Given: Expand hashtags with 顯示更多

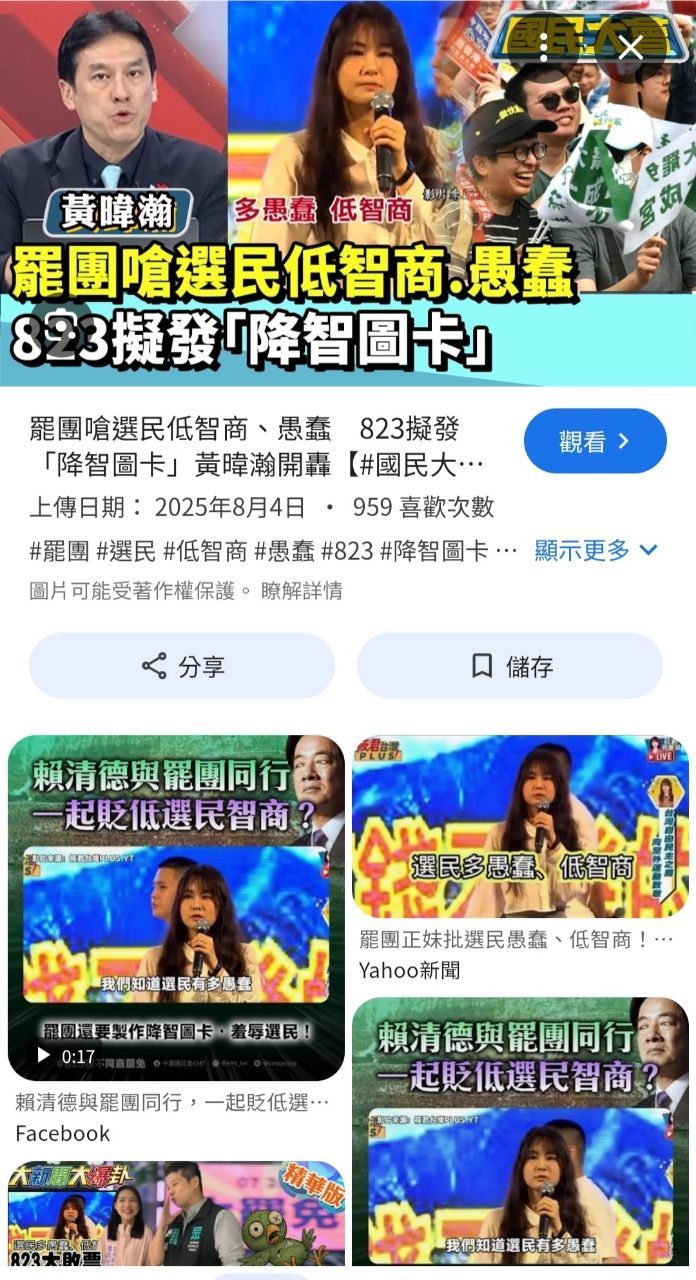Looking at the screenshot, I should click(x=595, y=550).
